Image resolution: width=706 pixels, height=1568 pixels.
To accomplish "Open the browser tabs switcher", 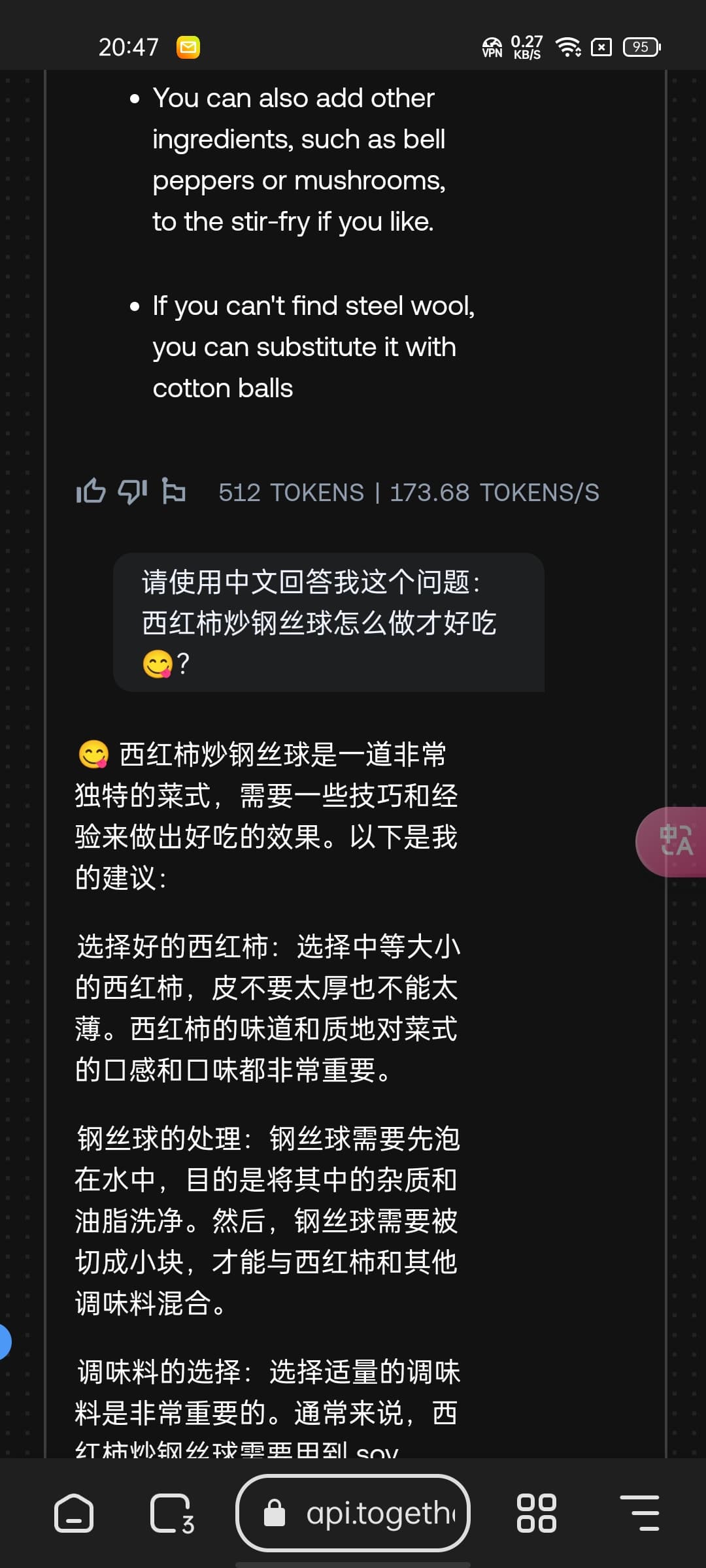I will [173, 1513].
